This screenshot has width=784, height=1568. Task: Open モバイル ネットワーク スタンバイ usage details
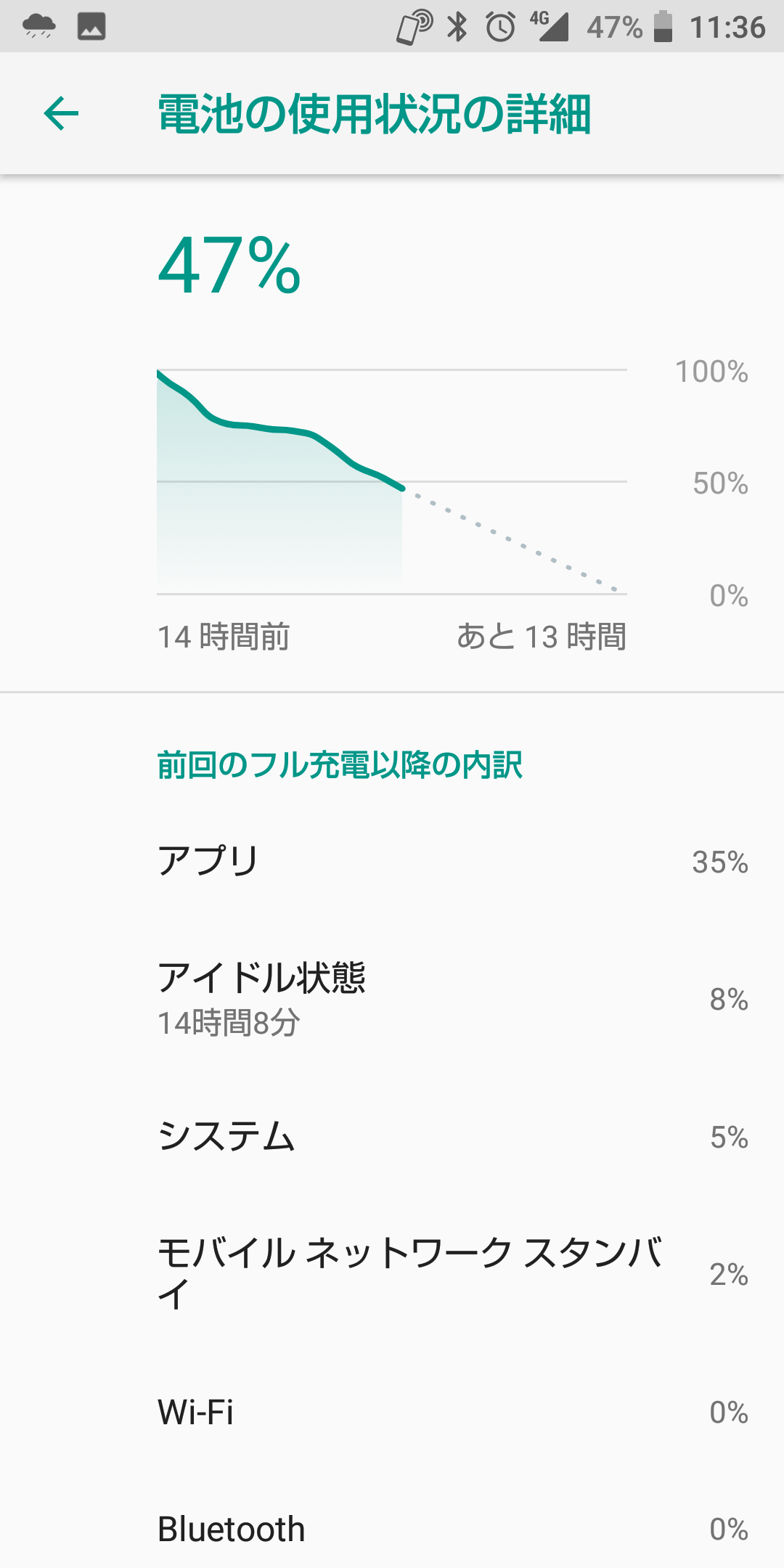392,1273
